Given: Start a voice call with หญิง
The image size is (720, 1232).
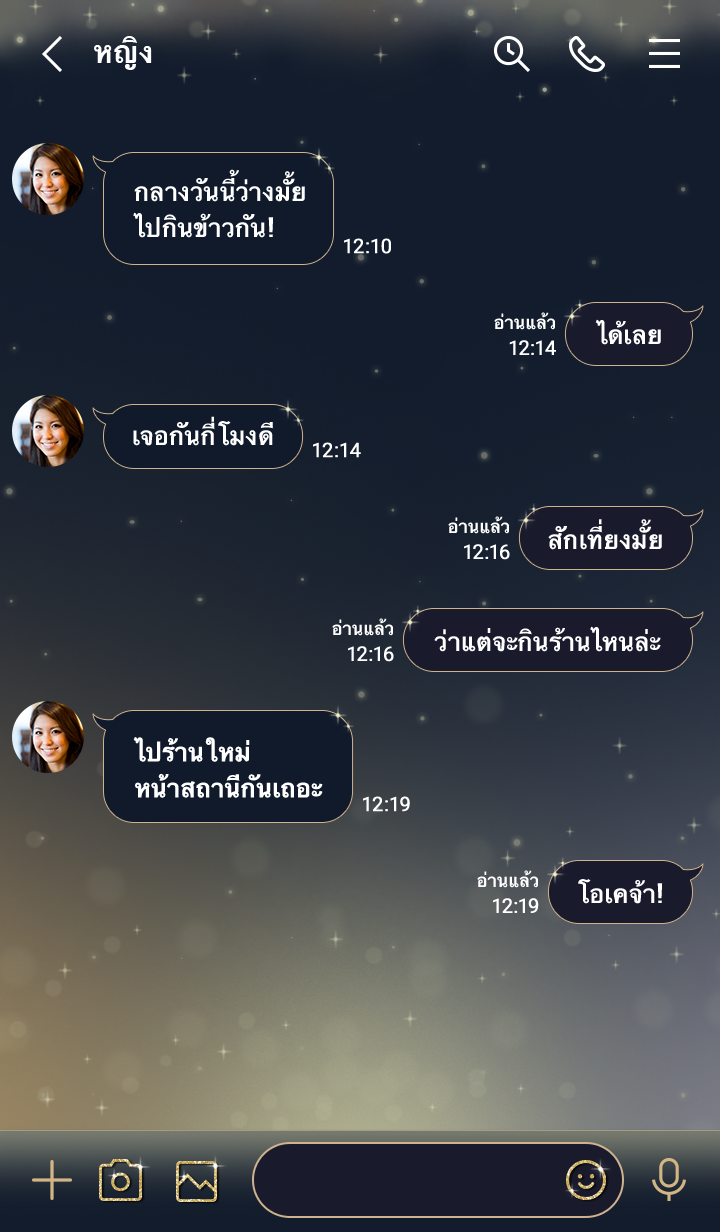Looking at the screenshot, I should pyautogui.click(x=587, y=54).
